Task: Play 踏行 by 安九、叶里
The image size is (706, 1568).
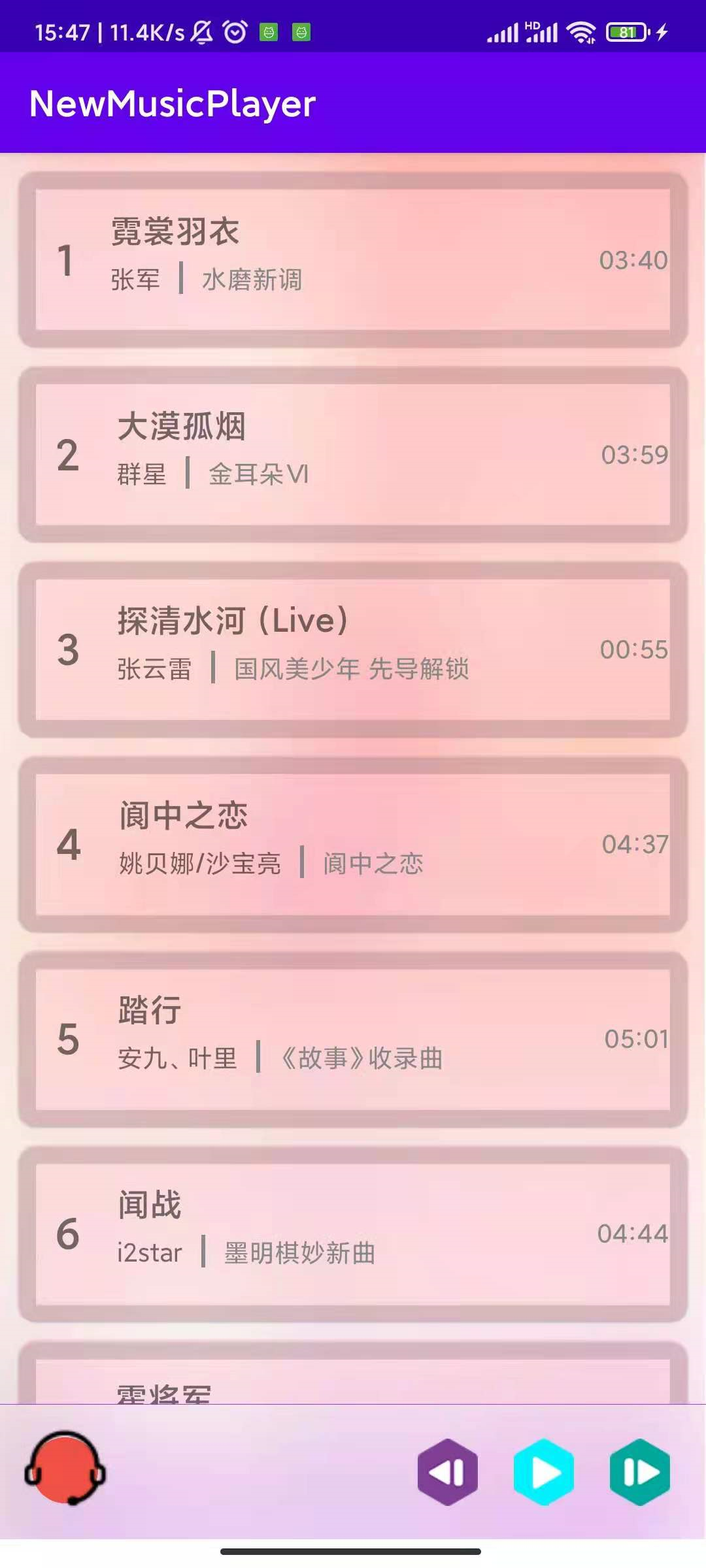Action: [x=353, y=1036]
